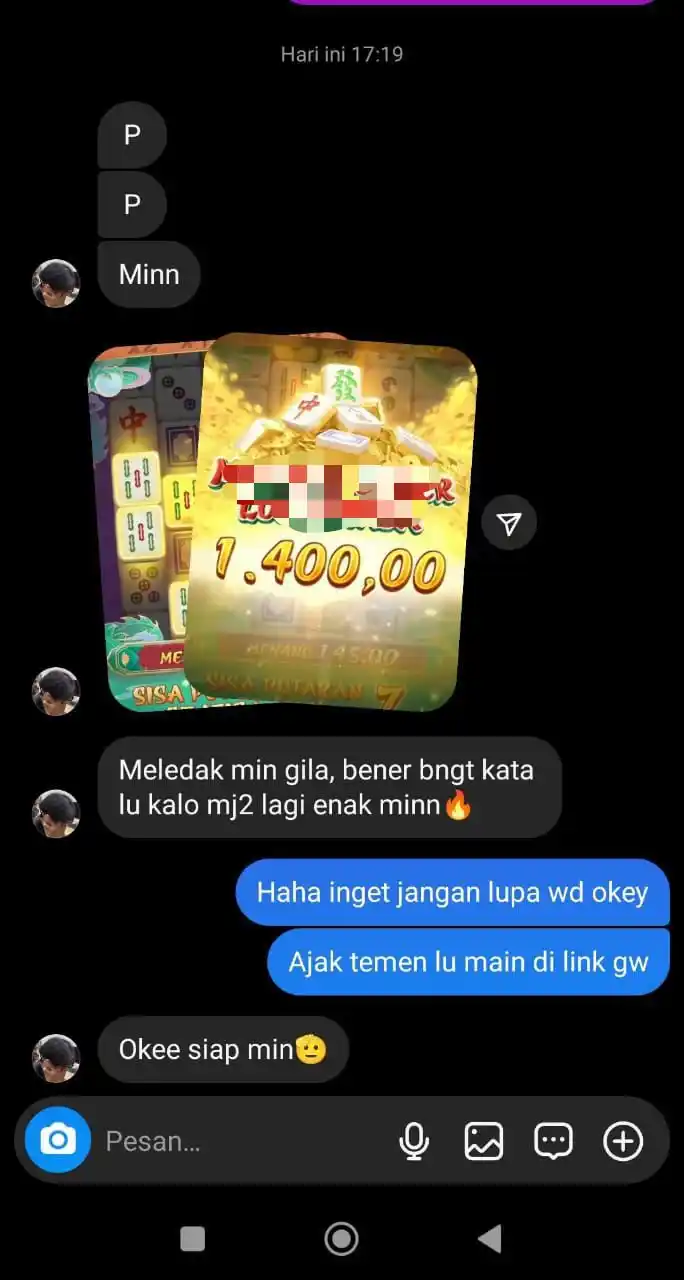View the sender's profile picture beside Minn
Viewport: 684px width, 1280px height.
tap(56, 283)
